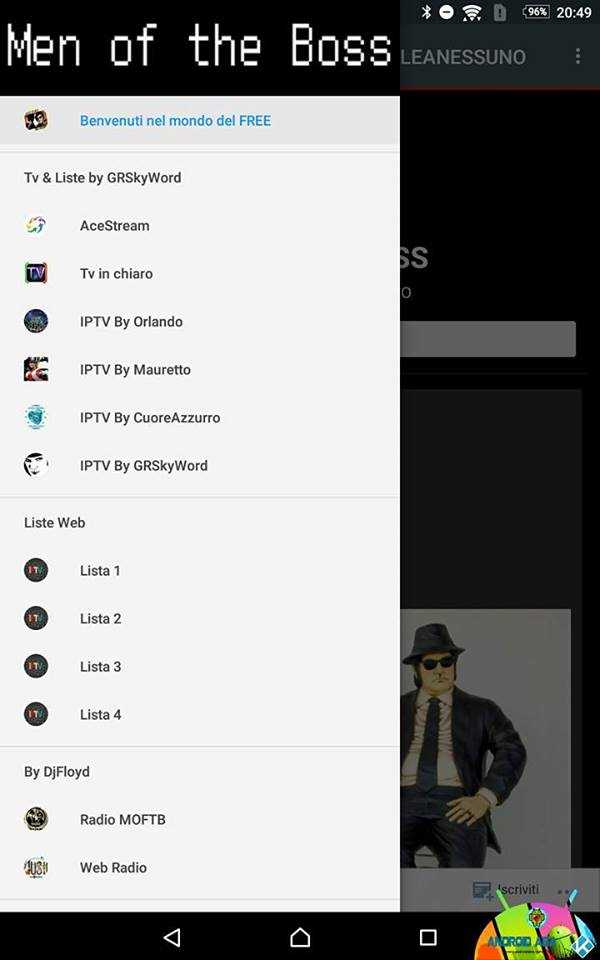Select Lista 2
Image resolution: width=600 pixels, height=960 pixels.
point(200,618)
